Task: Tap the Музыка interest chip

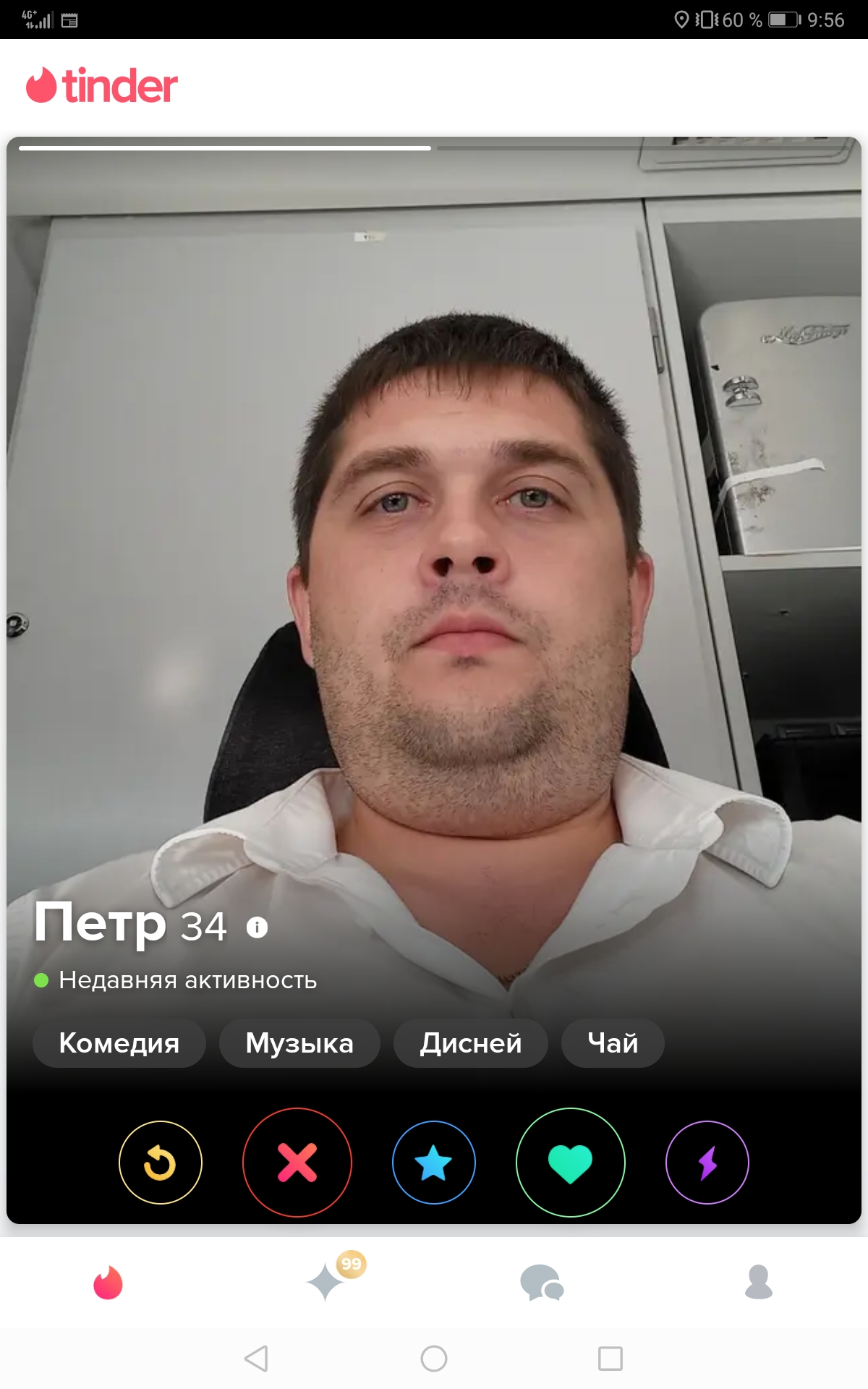Action: pos(299,1043)
